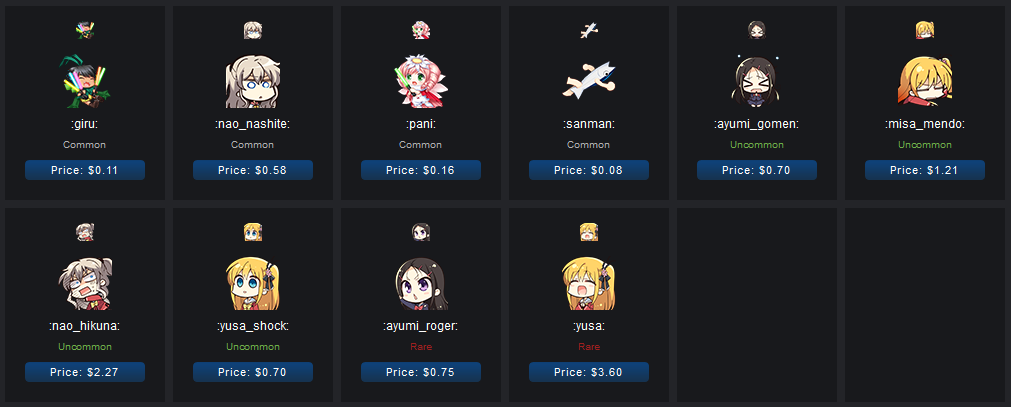The width and height of the screenshot is (1011, 407).
Task: Open the :ayumi_gomen: price button at $0.70
Action: pyautogui.click(x=757, y=170)
